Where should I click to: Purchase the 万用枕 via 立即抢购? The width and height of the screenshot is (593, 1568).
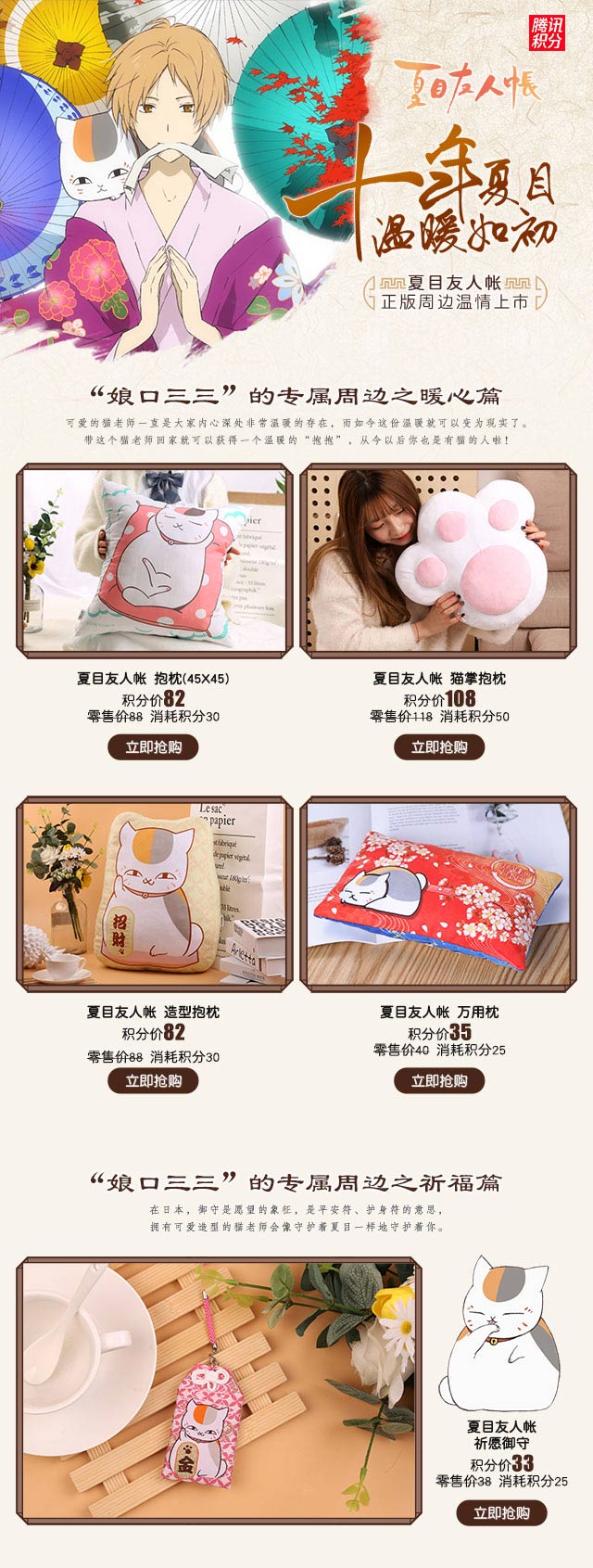click(439, 1080)
